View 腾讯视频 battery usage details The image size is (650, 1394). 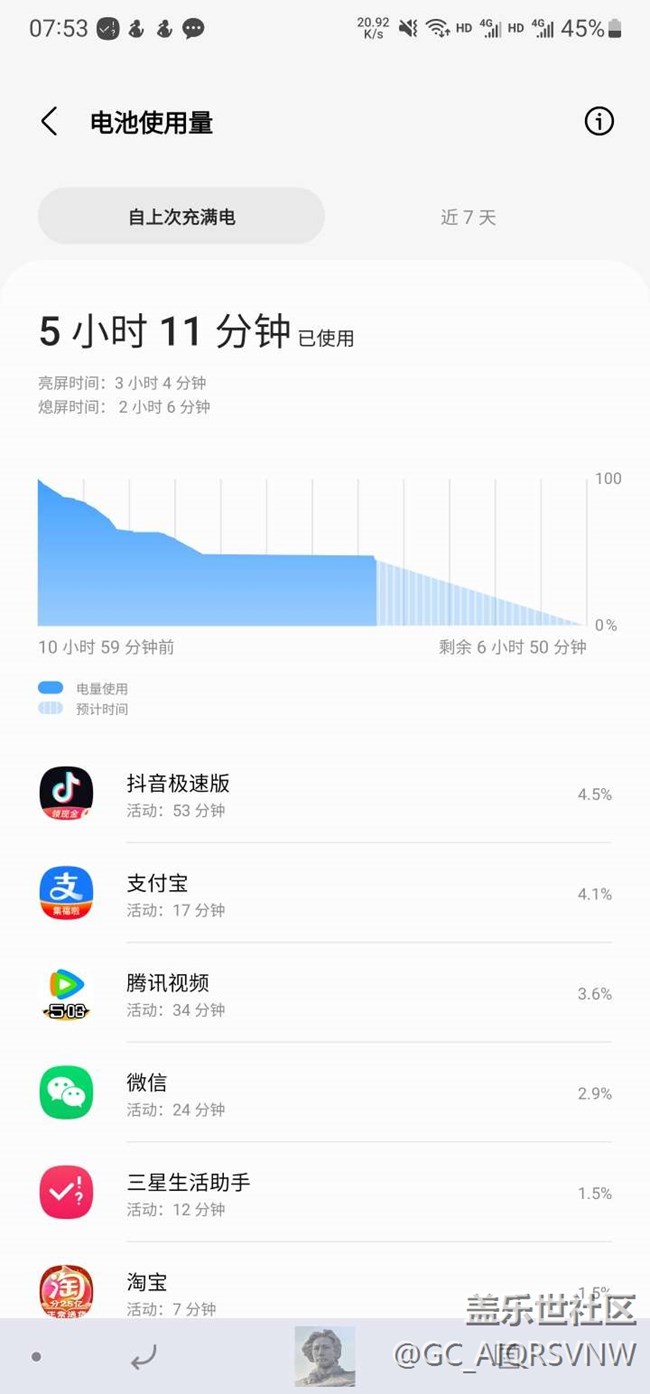click(x=325, y=994)
